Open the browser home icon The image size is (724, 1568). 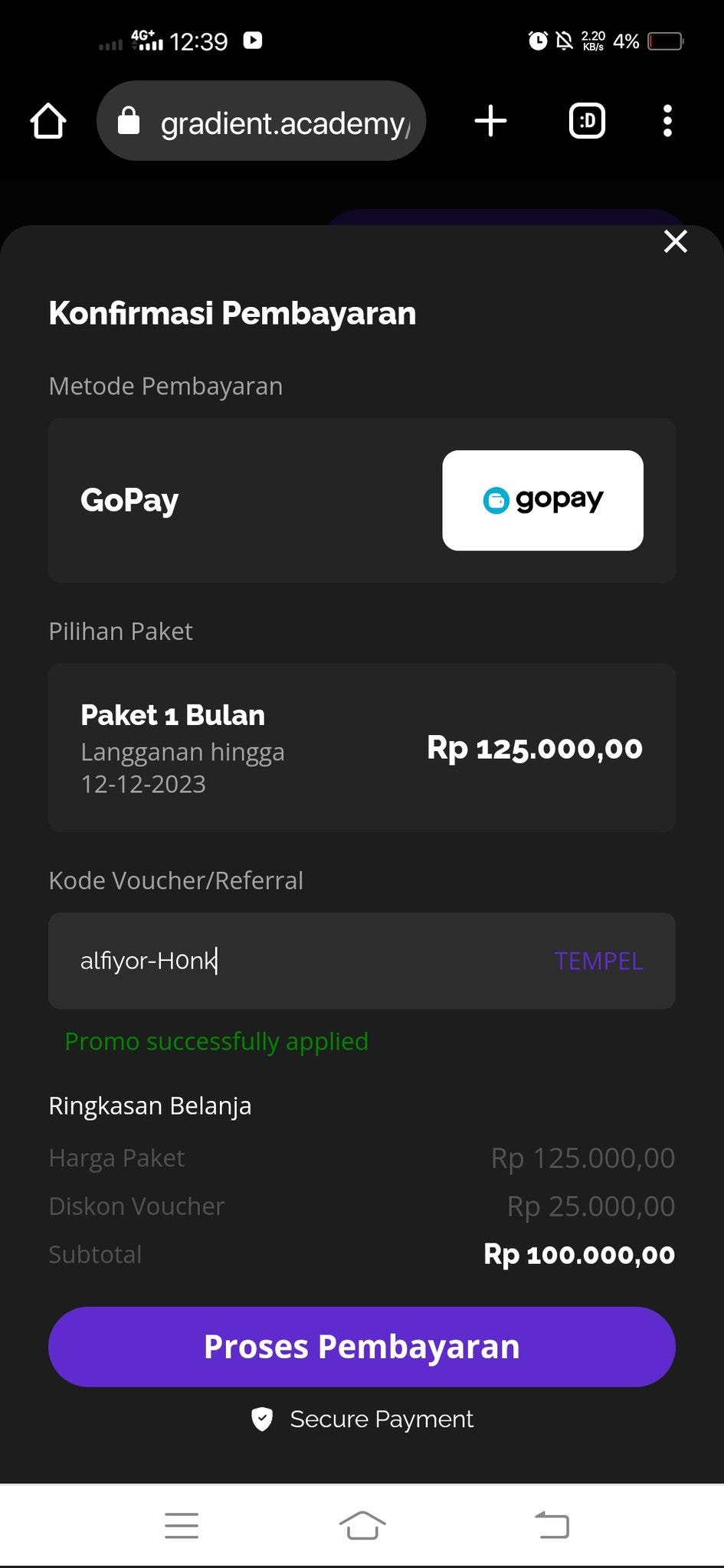pos(47,120)
